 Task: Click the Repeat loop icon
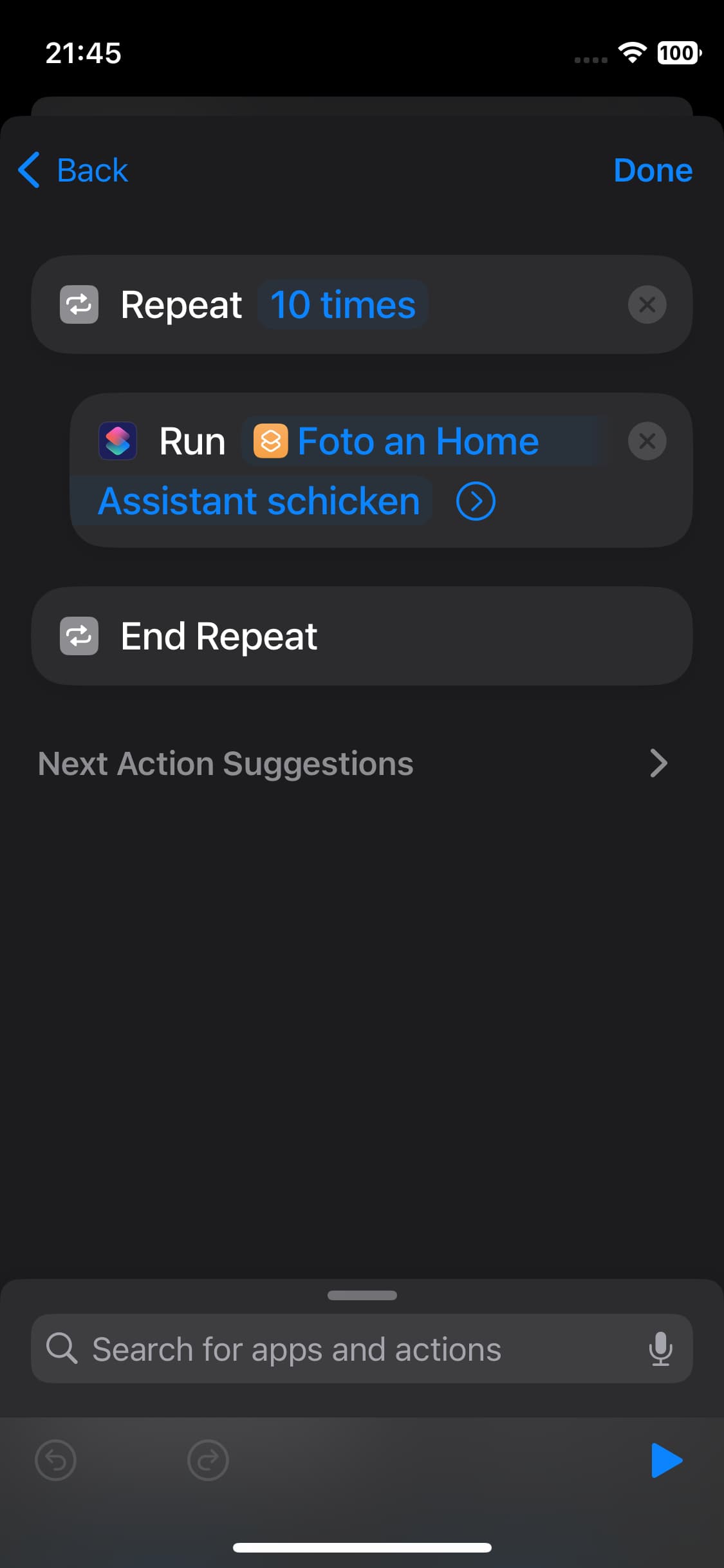[x=79, y=304]
